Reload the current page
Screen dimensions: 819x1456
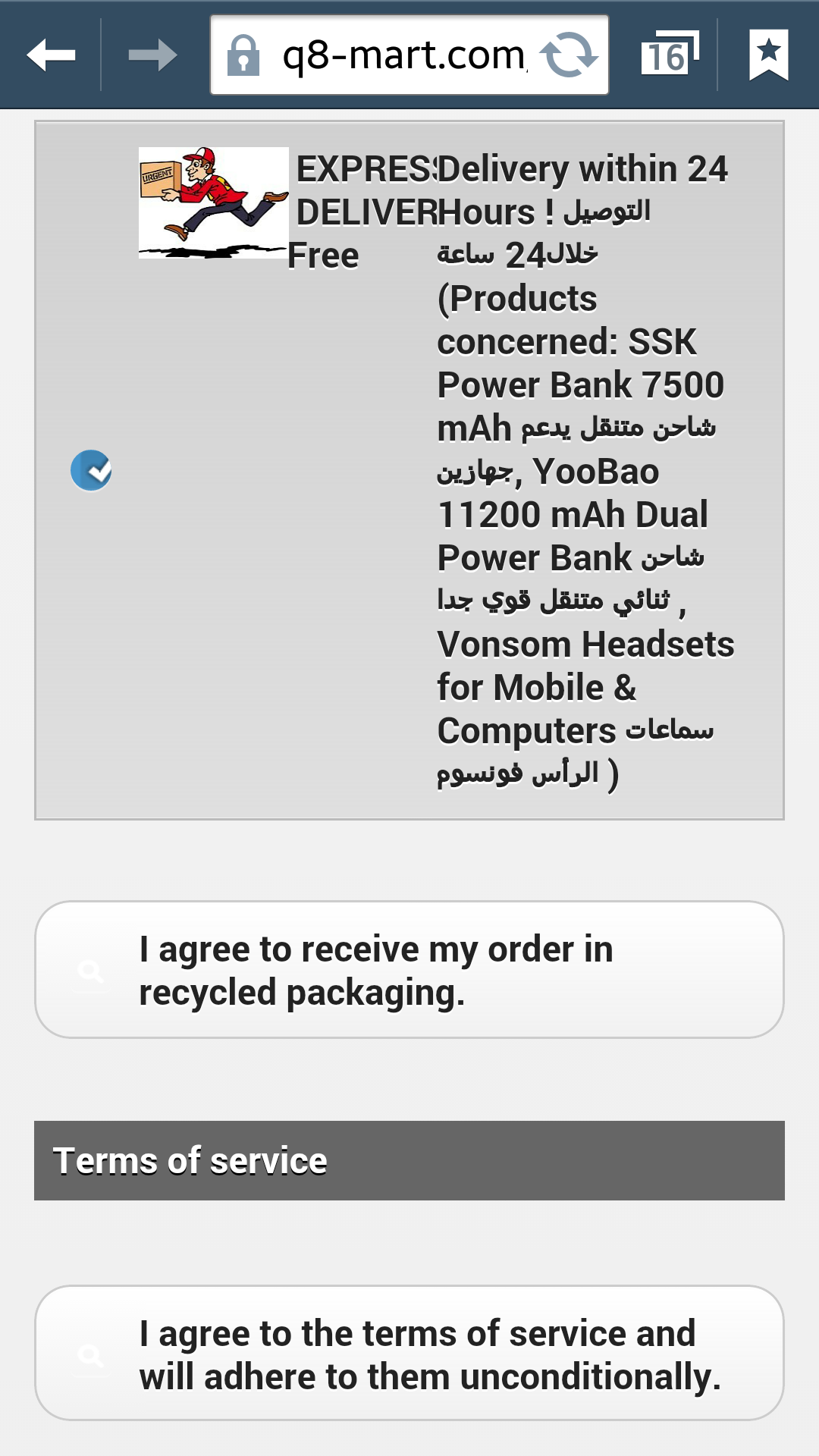point(568,55)
